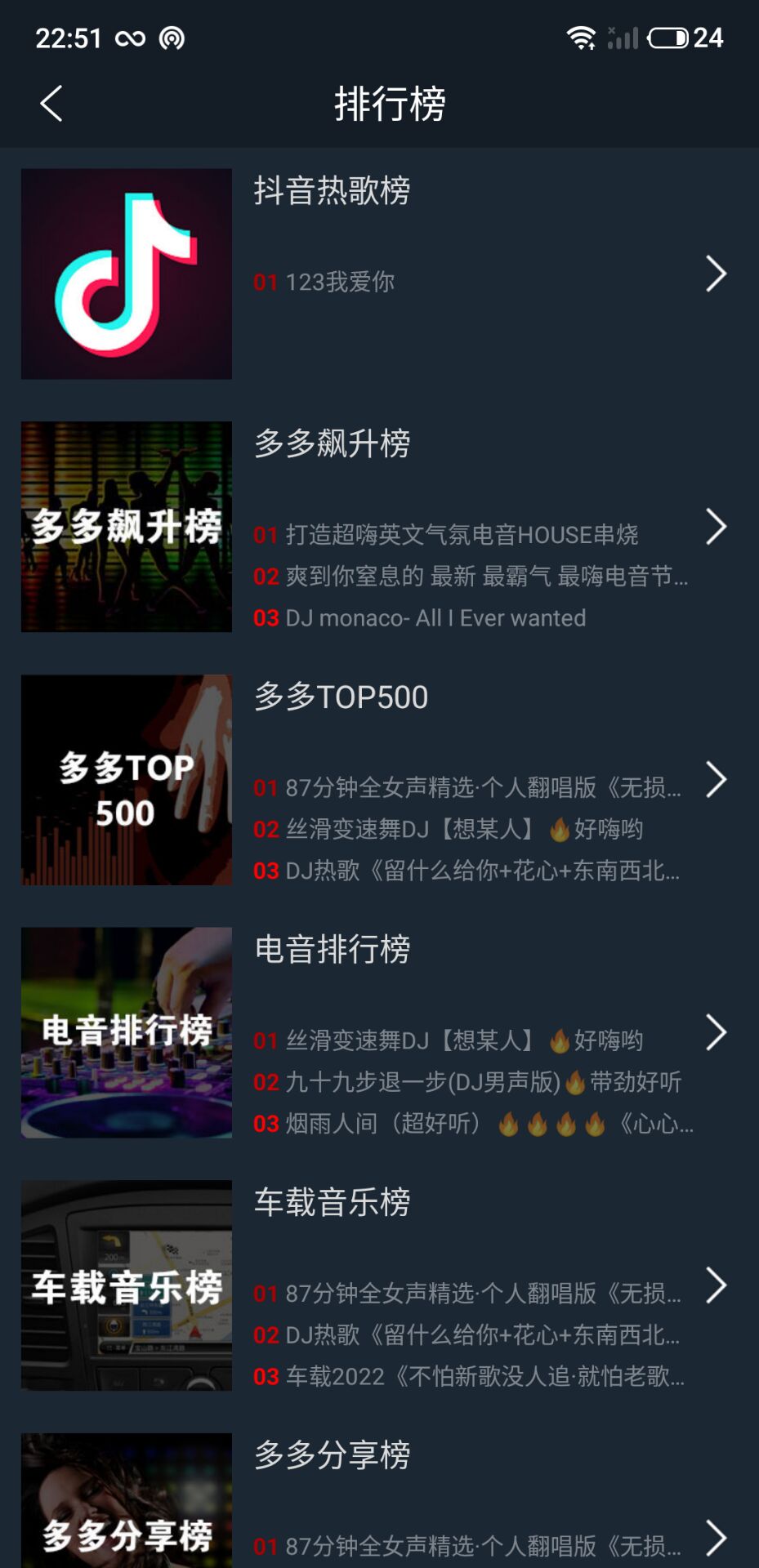Tap the 多多飙升榜 cover image
The image size is (759, 1568).
(x=127, y=527)
